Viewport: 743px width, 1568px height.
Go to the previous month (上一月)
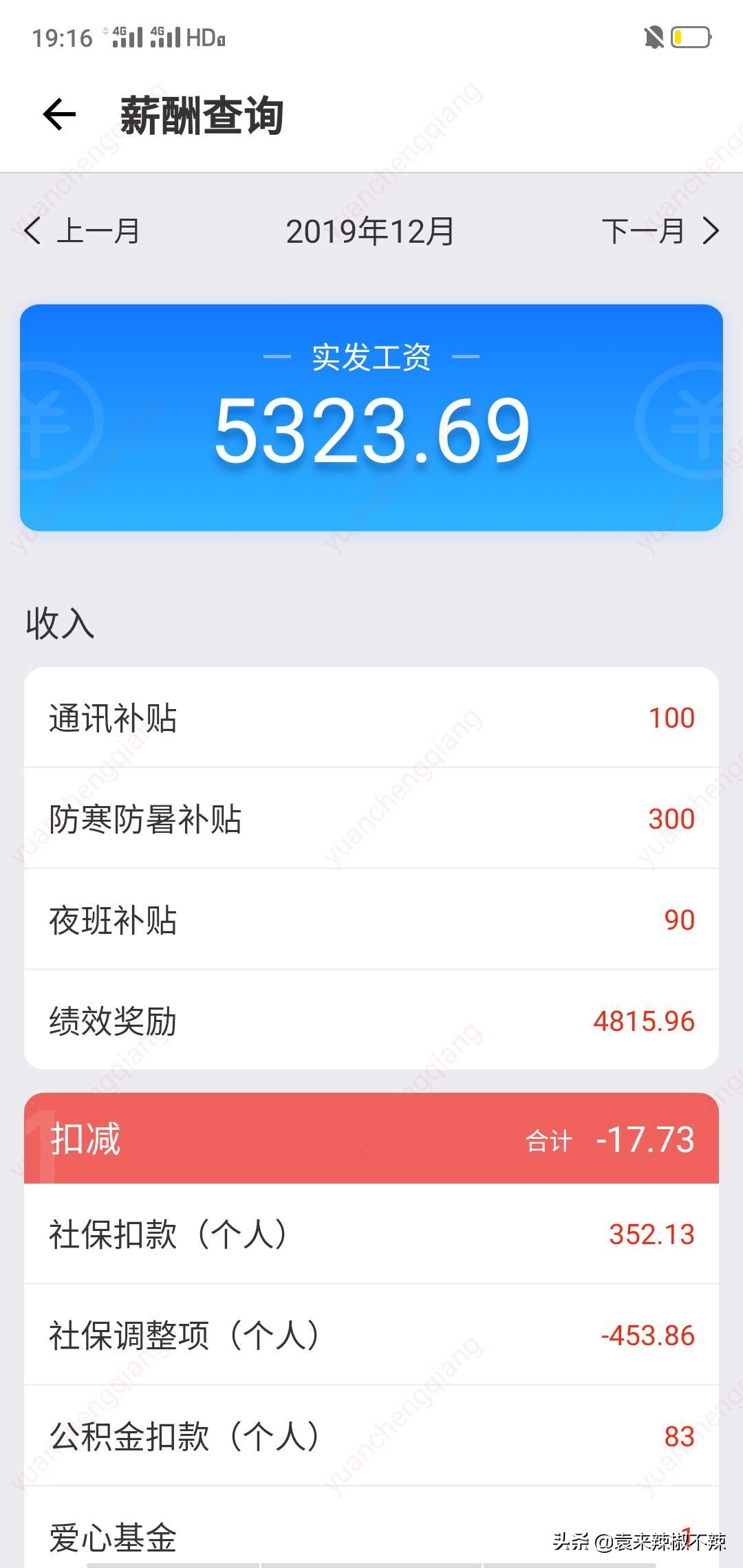click(x=82, y=231)
